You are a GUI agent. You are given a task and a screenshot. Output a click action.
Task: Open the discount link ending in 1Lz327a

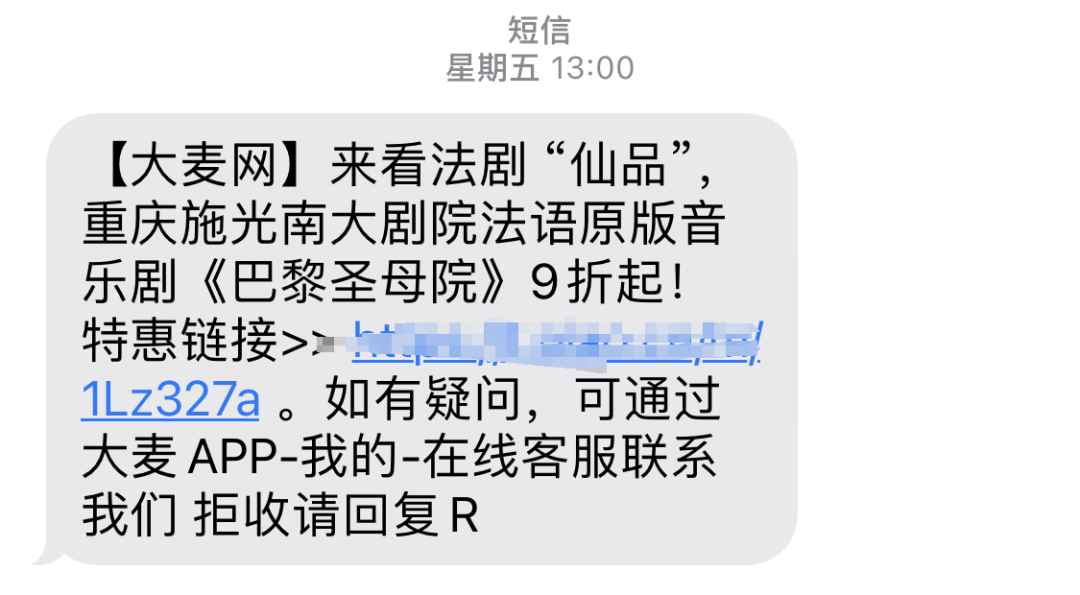coord(171,401)
